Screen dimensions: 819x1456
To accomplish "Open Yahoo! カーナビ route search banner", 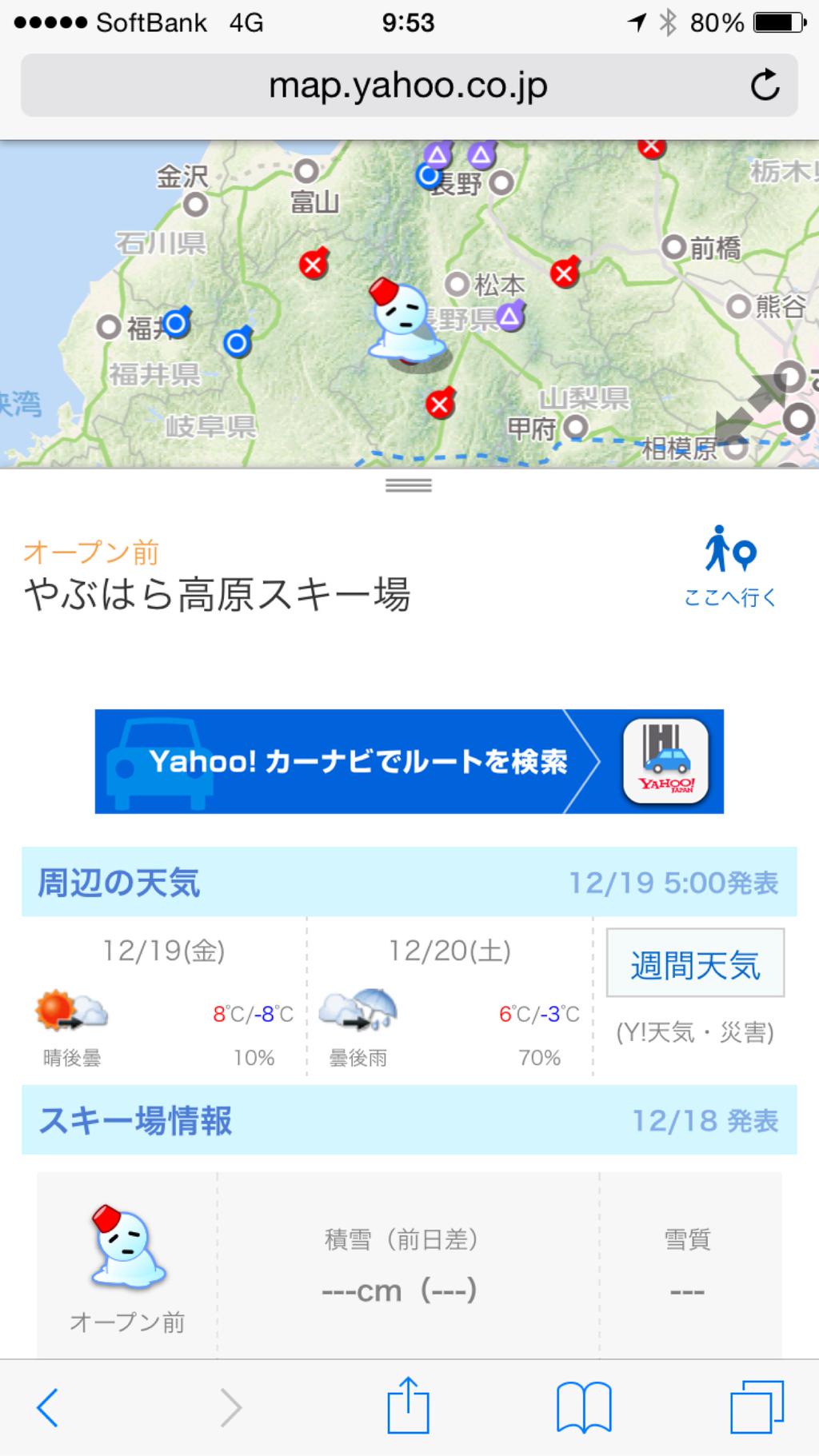I will click(x=409, y=761).
